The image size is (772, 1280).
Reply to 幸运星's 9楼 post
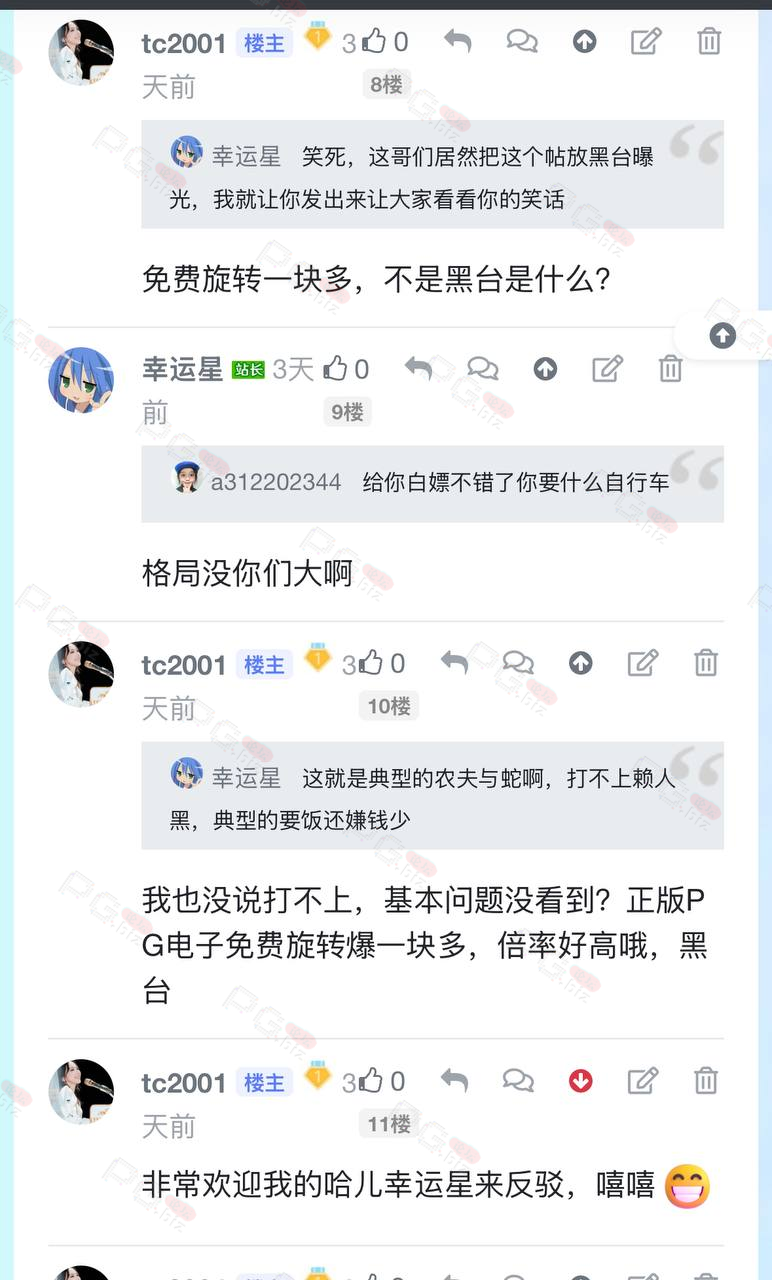click(x=419, y=369)
